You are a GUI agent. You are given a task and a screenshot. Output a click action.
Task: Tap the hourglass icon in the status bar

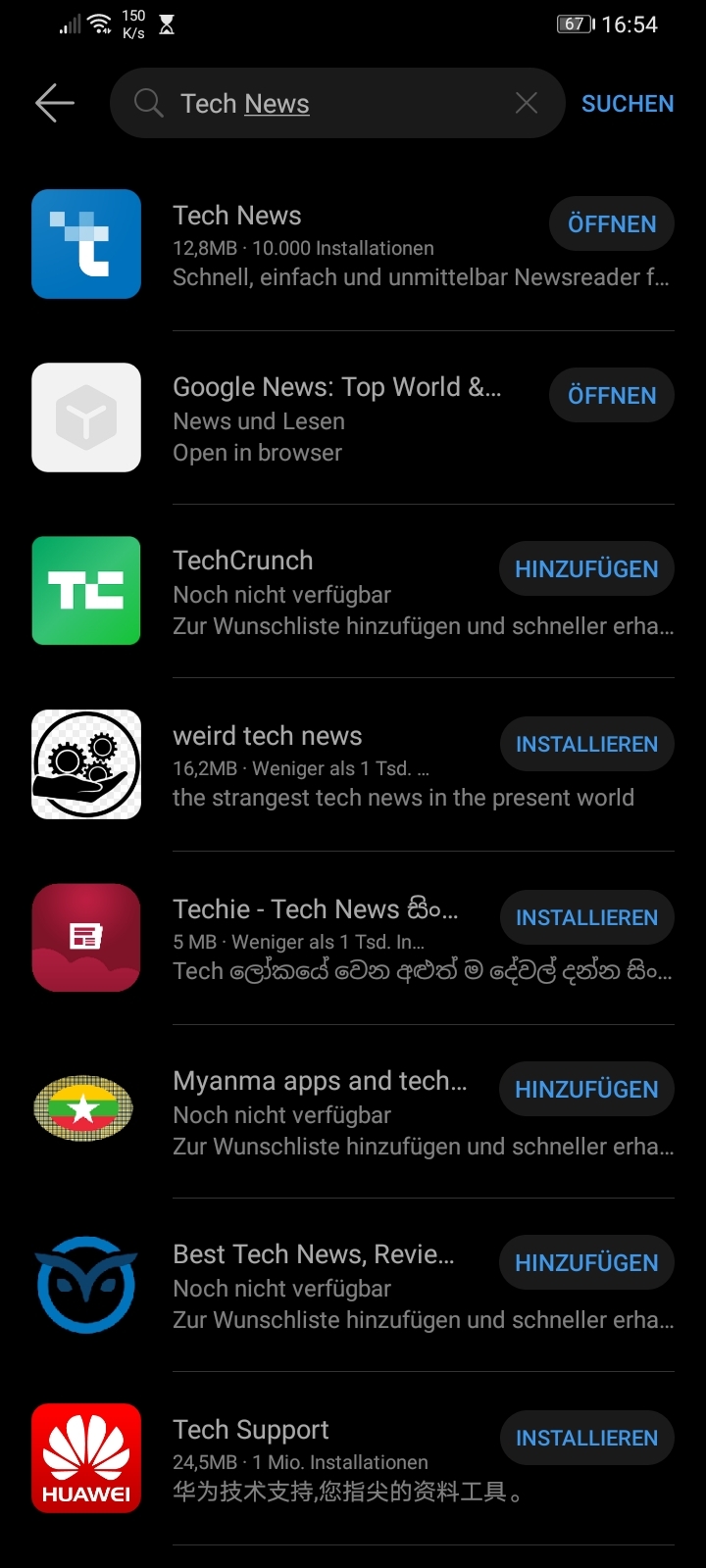pyautogui.click(x=167, y=24)
